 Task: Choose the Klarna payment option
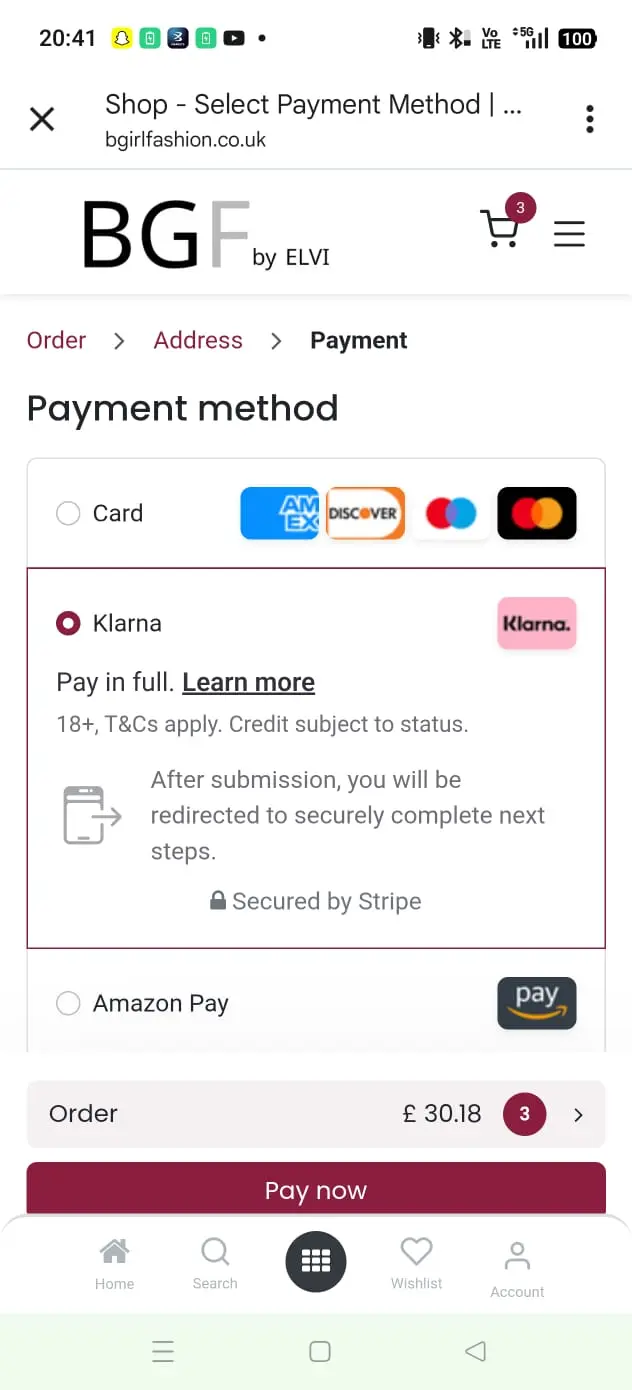pyautogui.click(x=68, y=624)
